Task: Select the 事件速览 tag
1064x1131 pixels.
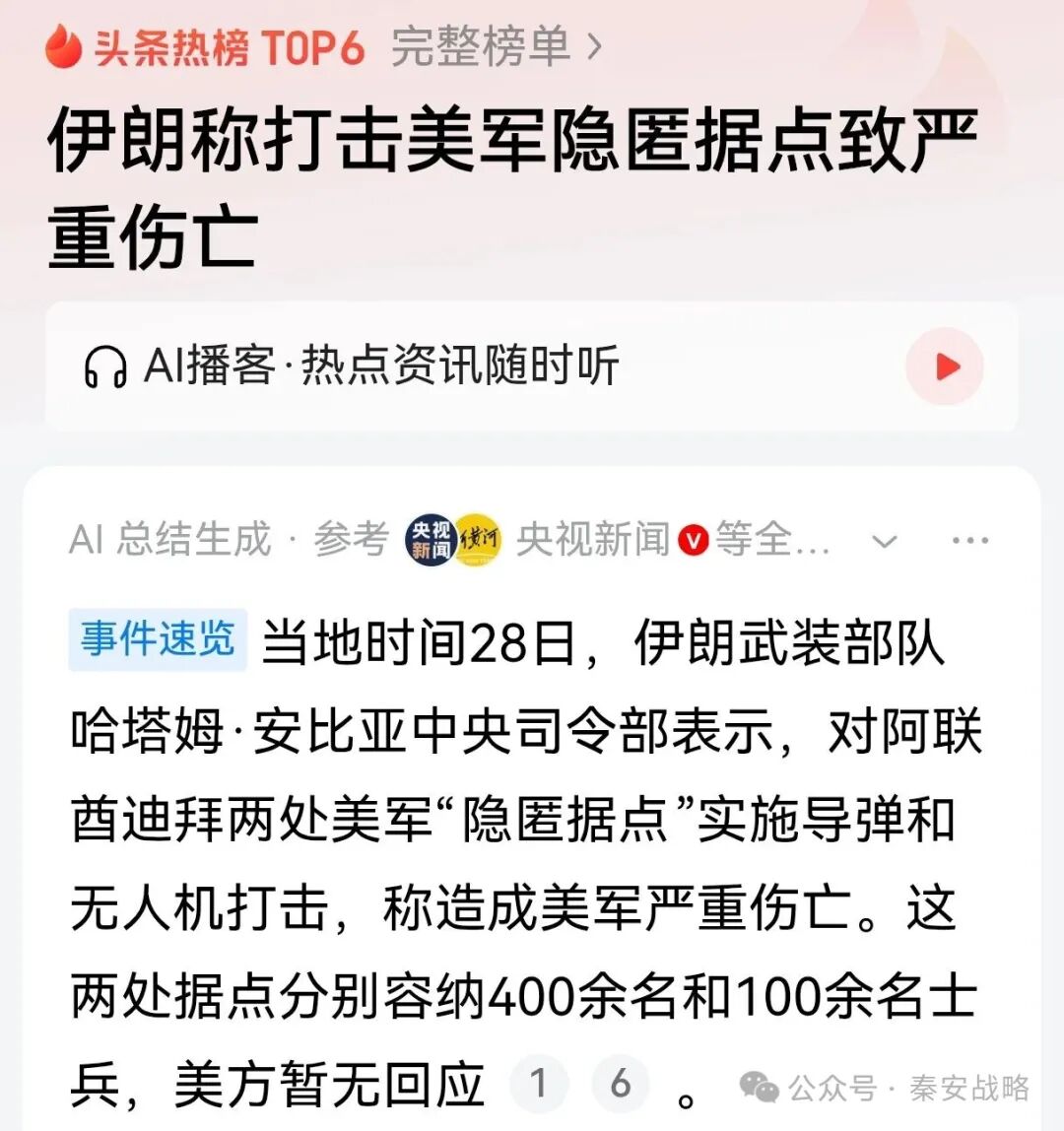Action: point(156,637)
